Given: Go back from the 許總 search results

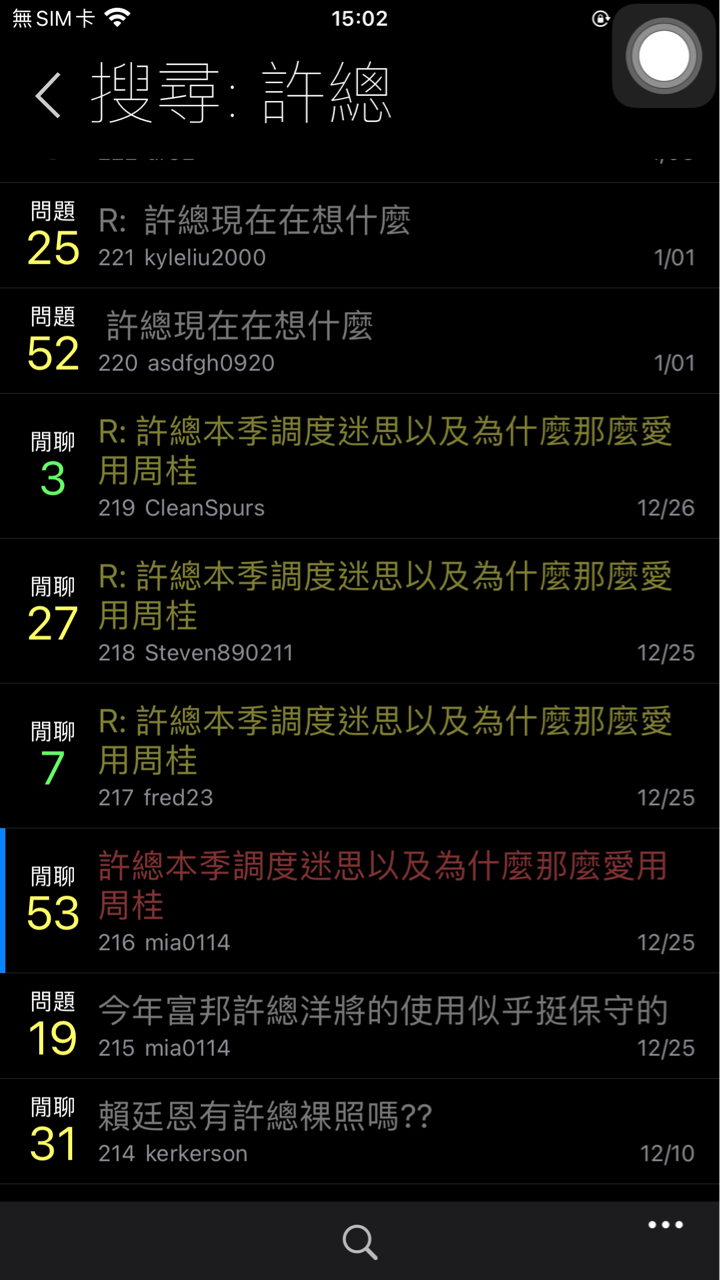Looking at the screenshot, I should point(48,95).
